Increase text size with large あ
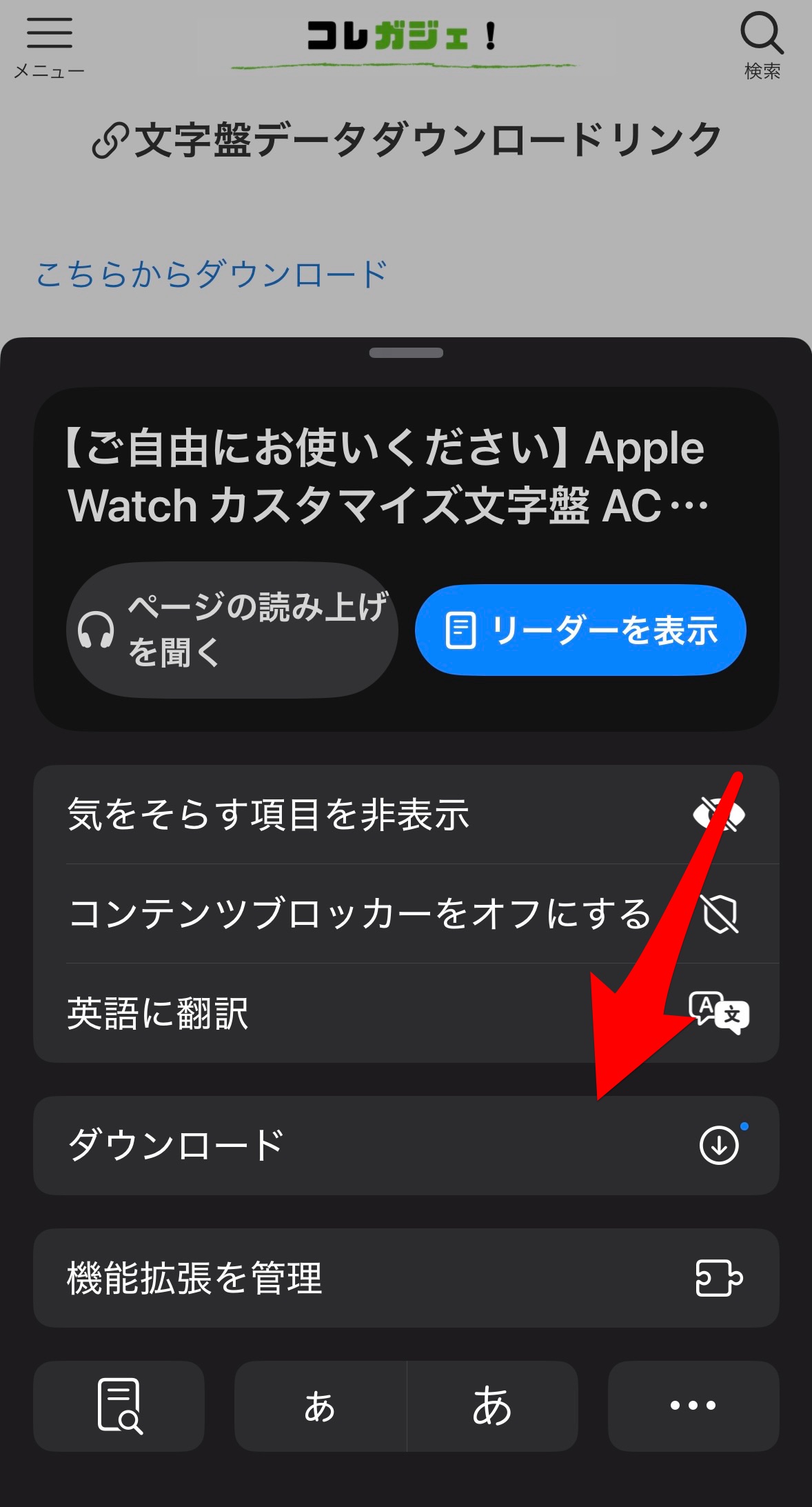812x1507 pixels. click(x=492, y=1406)
